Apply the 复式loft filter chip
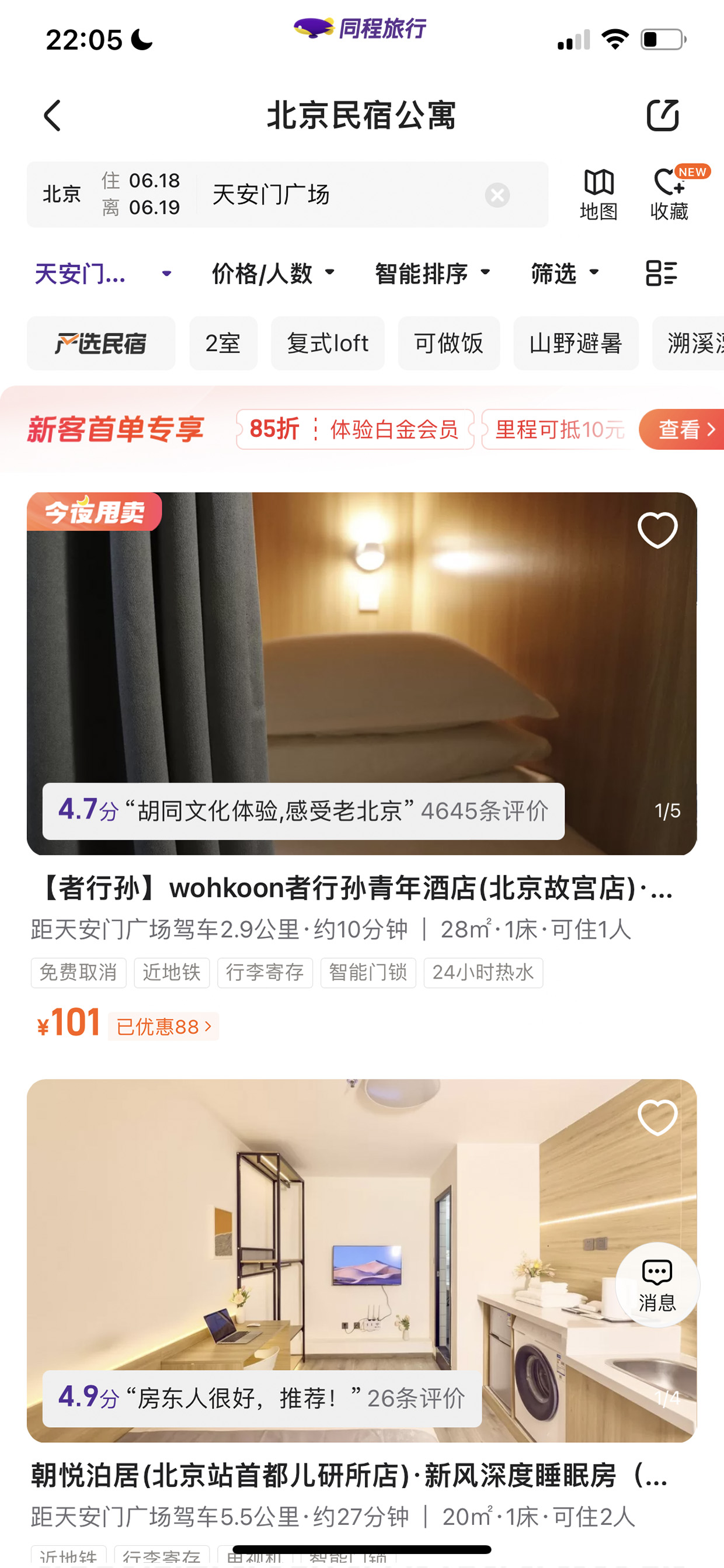 coord(328,344)
